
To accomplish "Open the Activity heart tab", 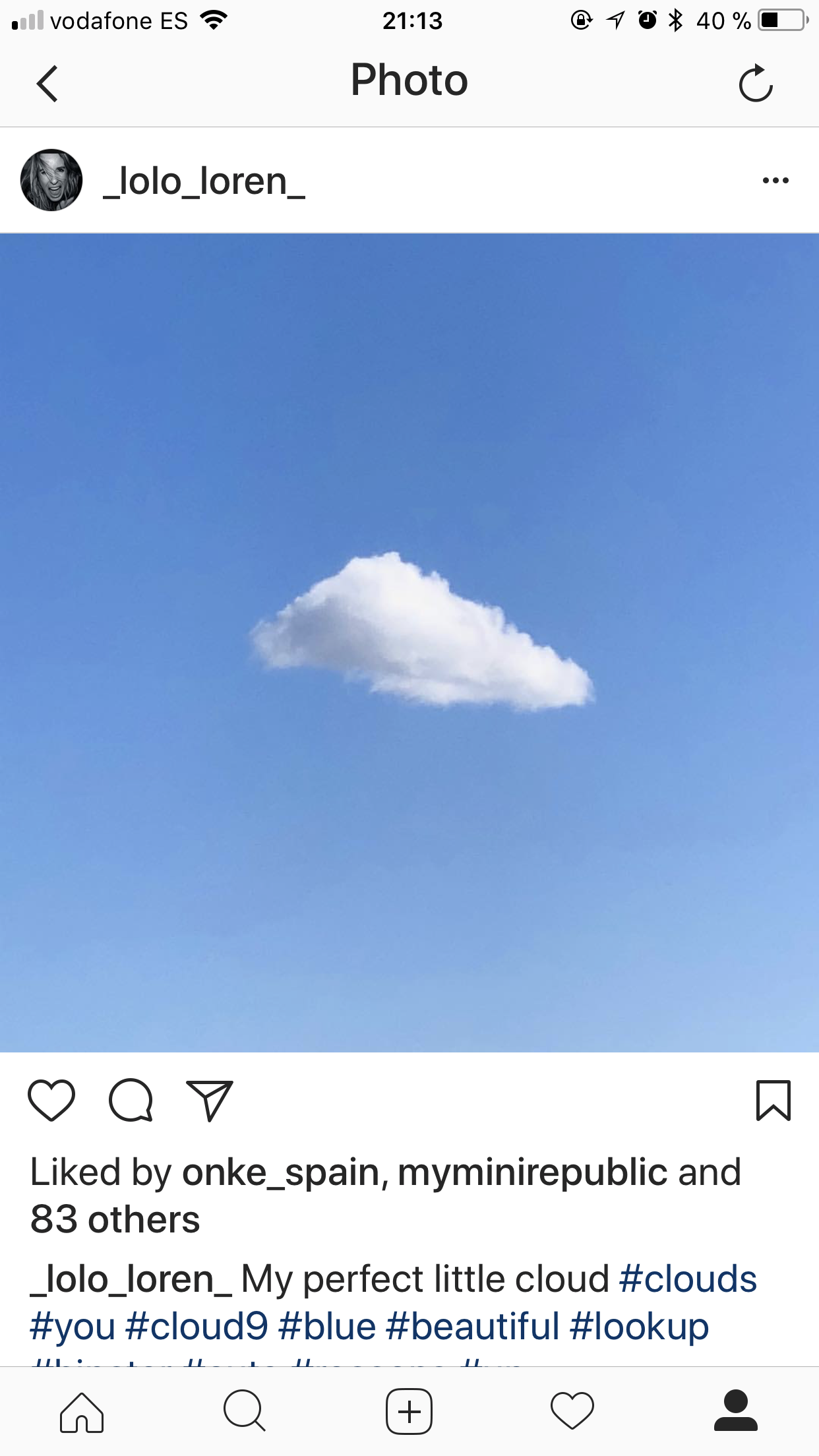I will pyautogui.click(x=572, y=1412).
